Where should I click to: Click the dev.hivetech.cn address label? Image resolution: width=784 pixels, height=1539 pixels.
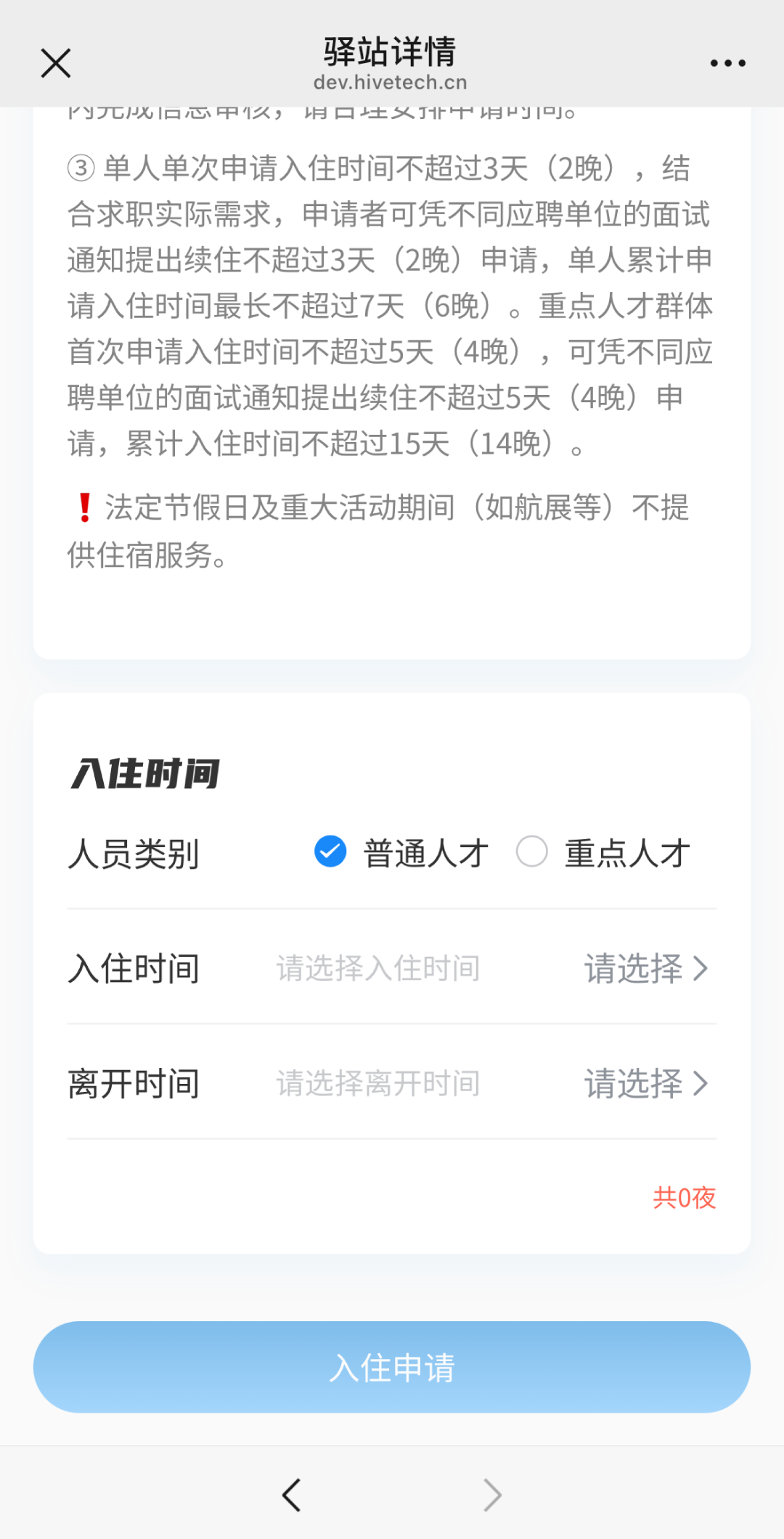[x=391, y=82]
